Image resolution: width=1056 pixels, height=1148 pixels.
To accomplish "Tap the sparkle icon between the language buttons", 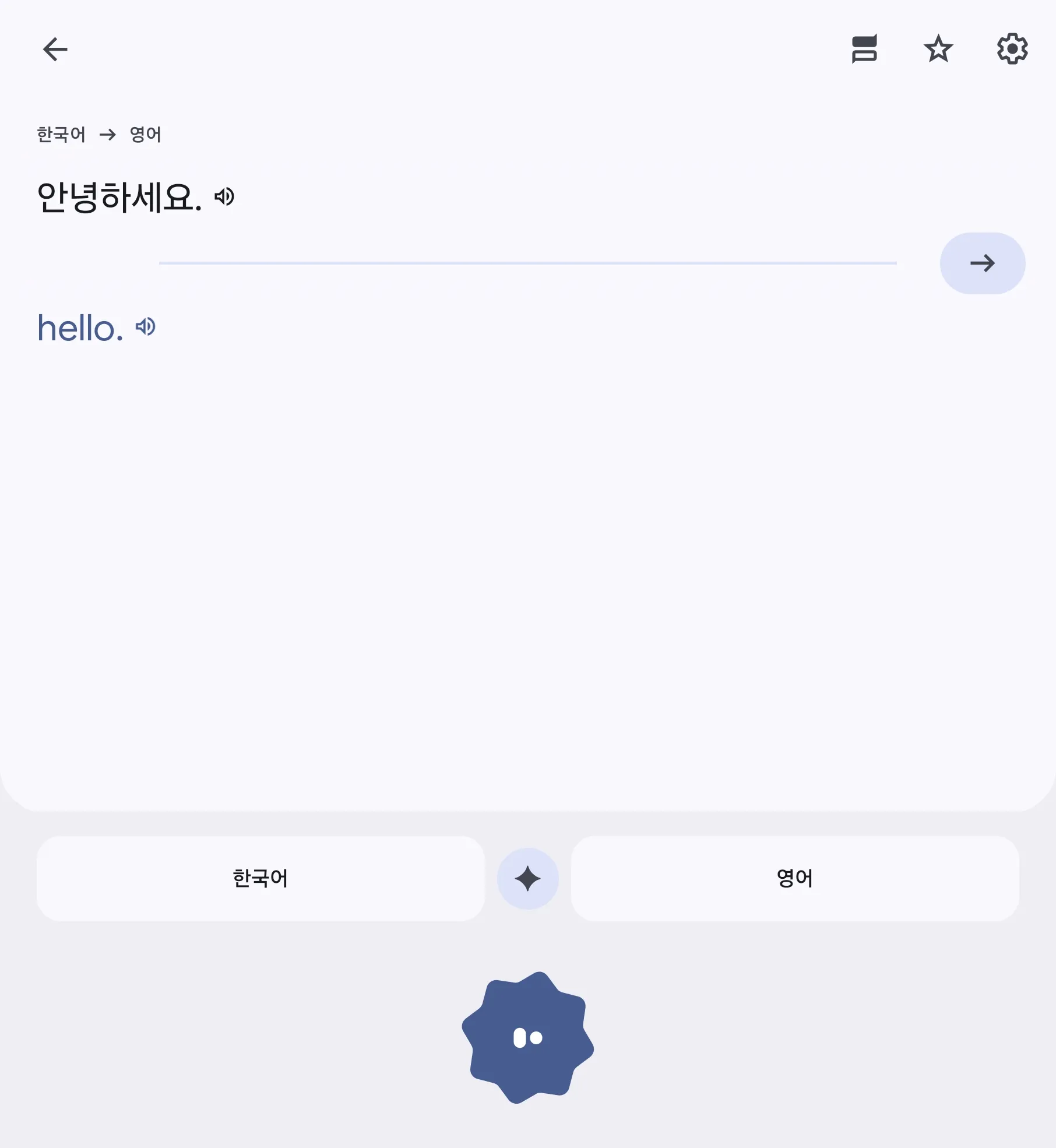I will (527, 878).
